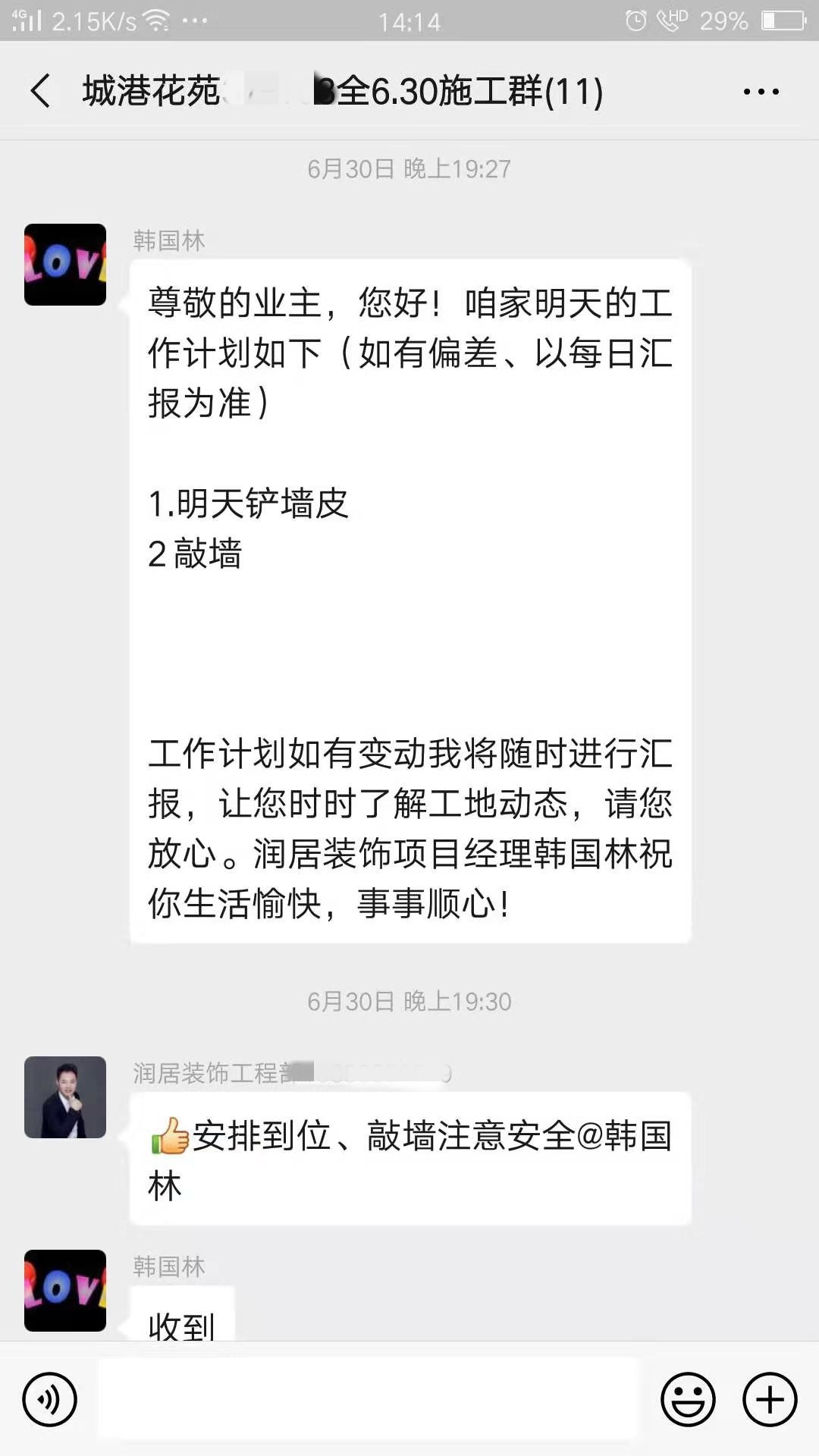Tap the back arrow to exit the chat
The width and height of the screenshot is (819, 1456).
coord(39,90)
